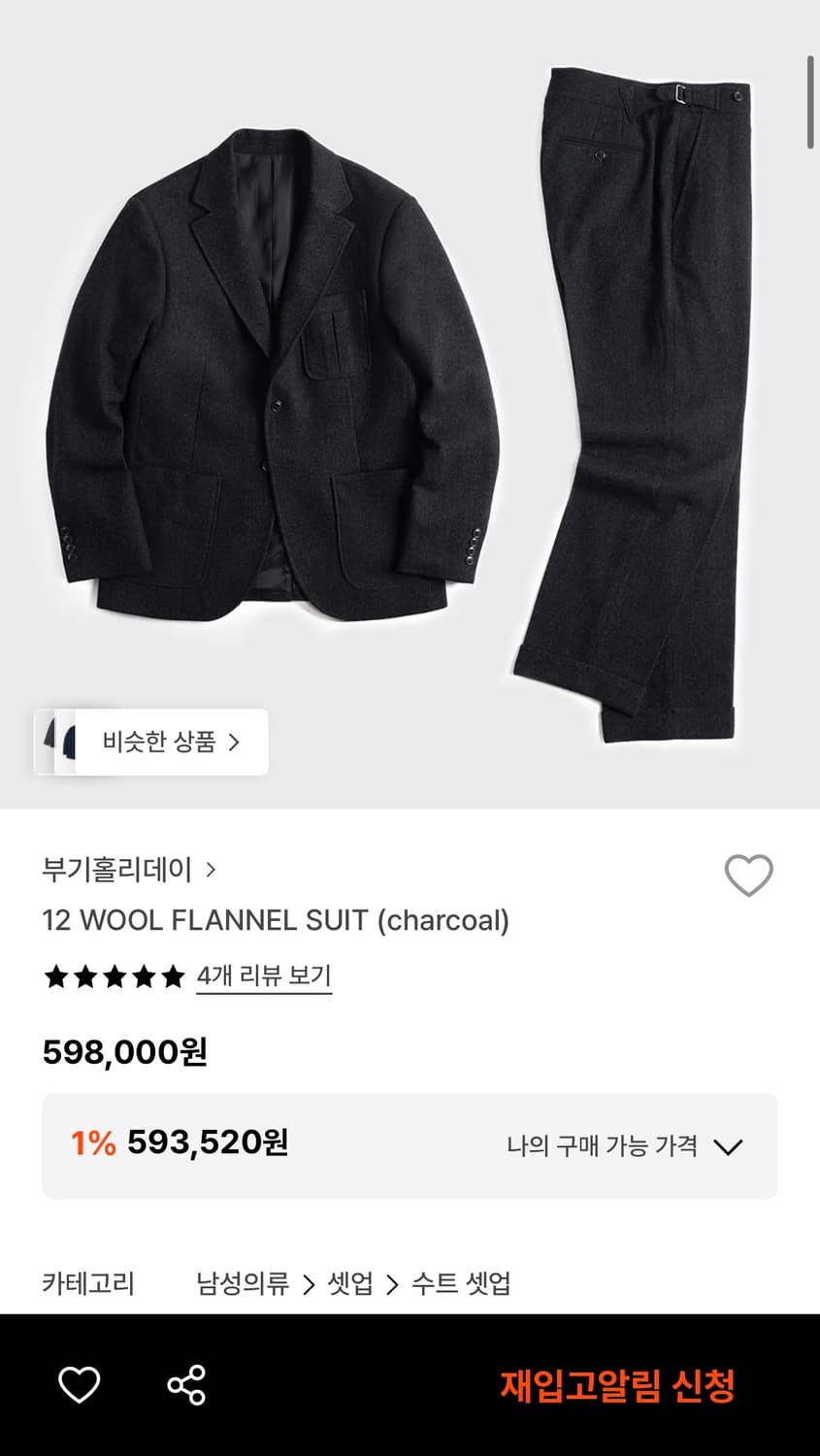
Task: Favorite the product using the top heart toggle
Action: coord(748,875)
